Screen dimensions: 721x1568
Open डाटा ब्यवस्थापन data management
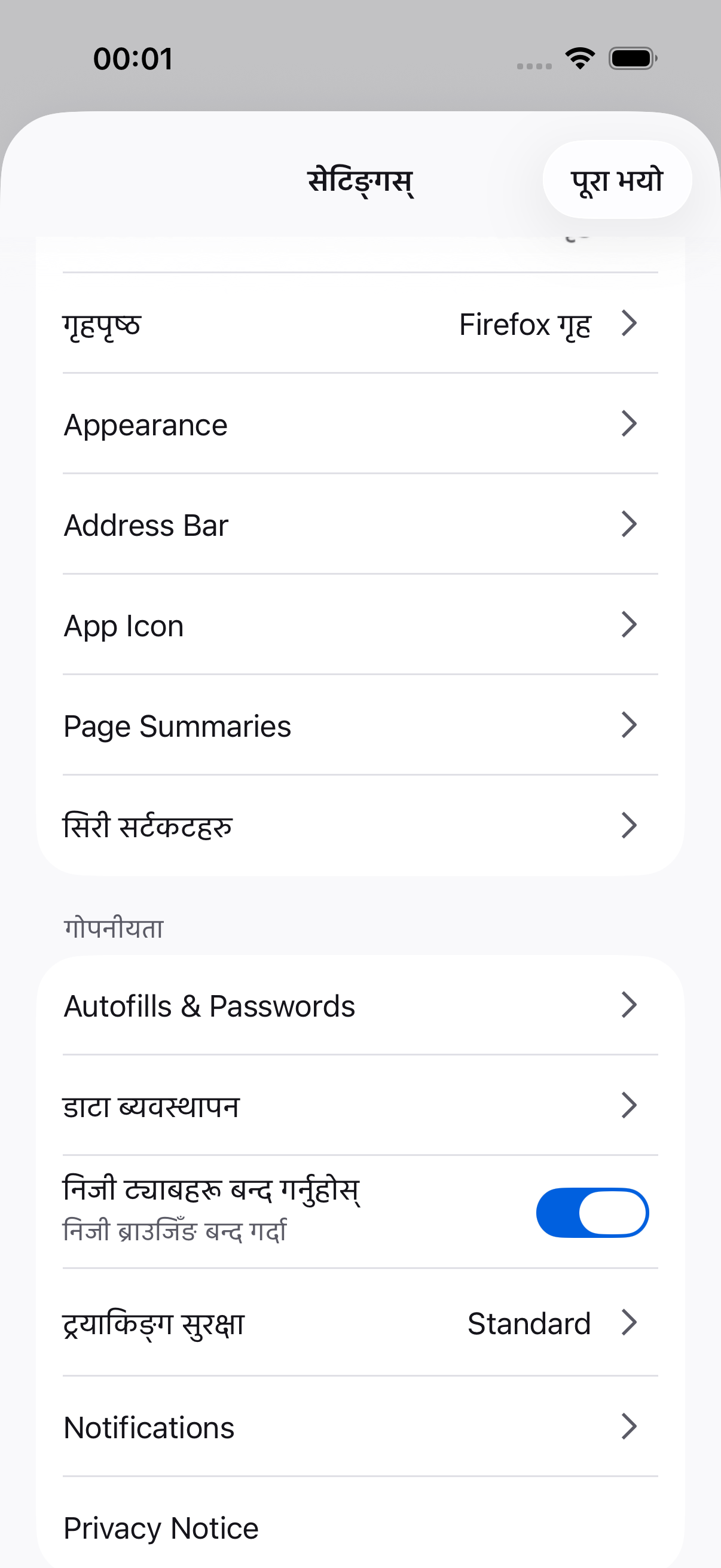360,1106
